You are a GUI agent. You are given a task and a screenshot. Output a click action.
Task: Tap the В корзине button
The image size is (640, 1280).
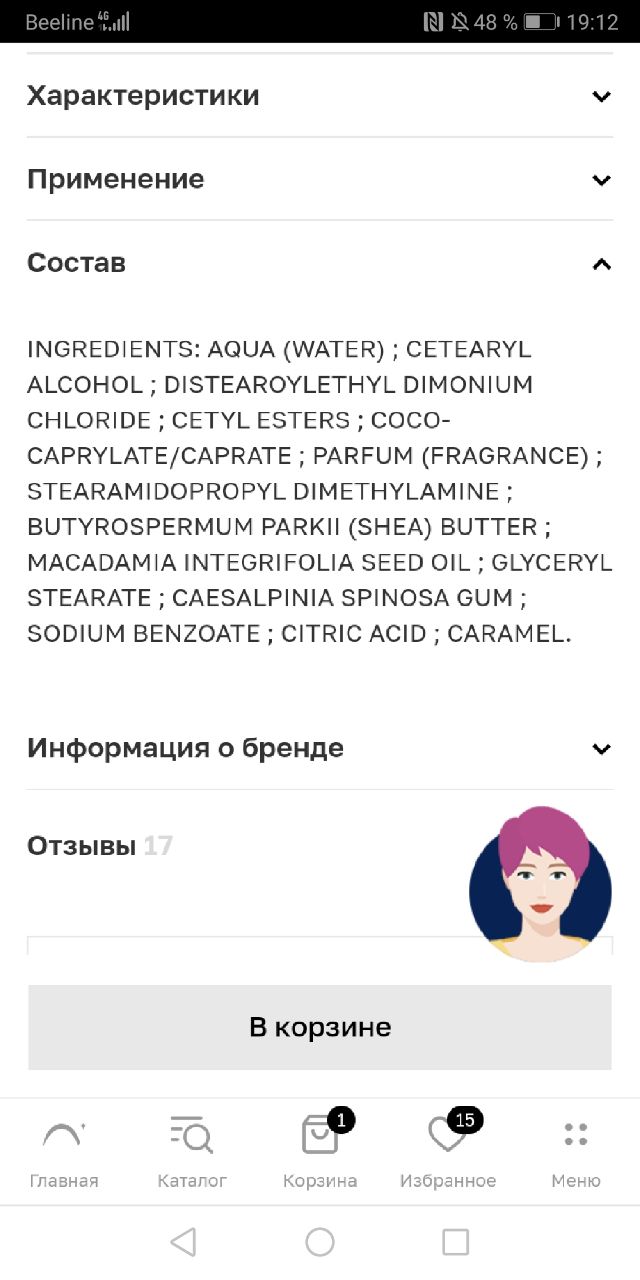point(320,1027)
